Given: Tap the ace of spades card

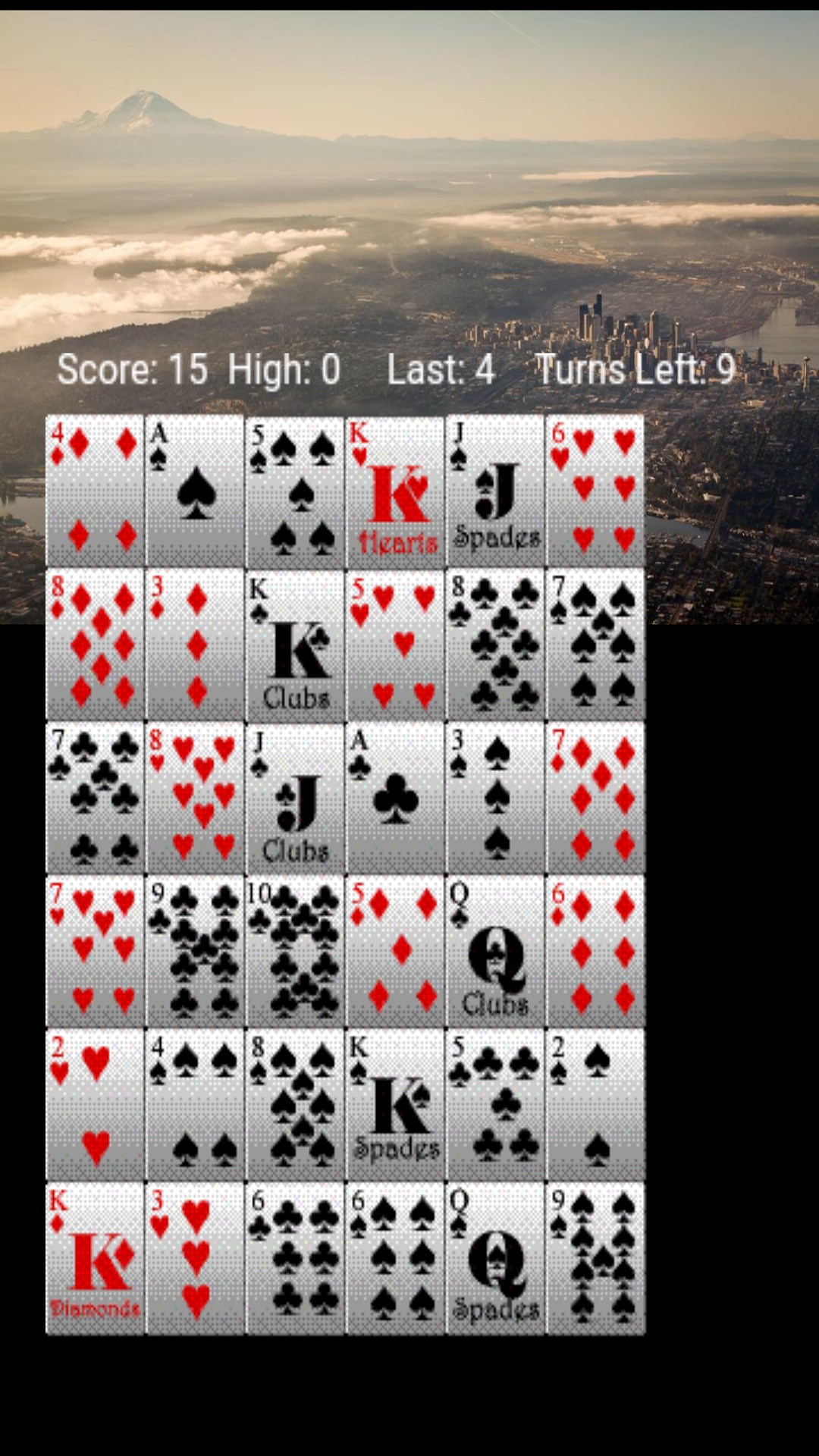Looking at the screenshot, I should click(195, 491).
